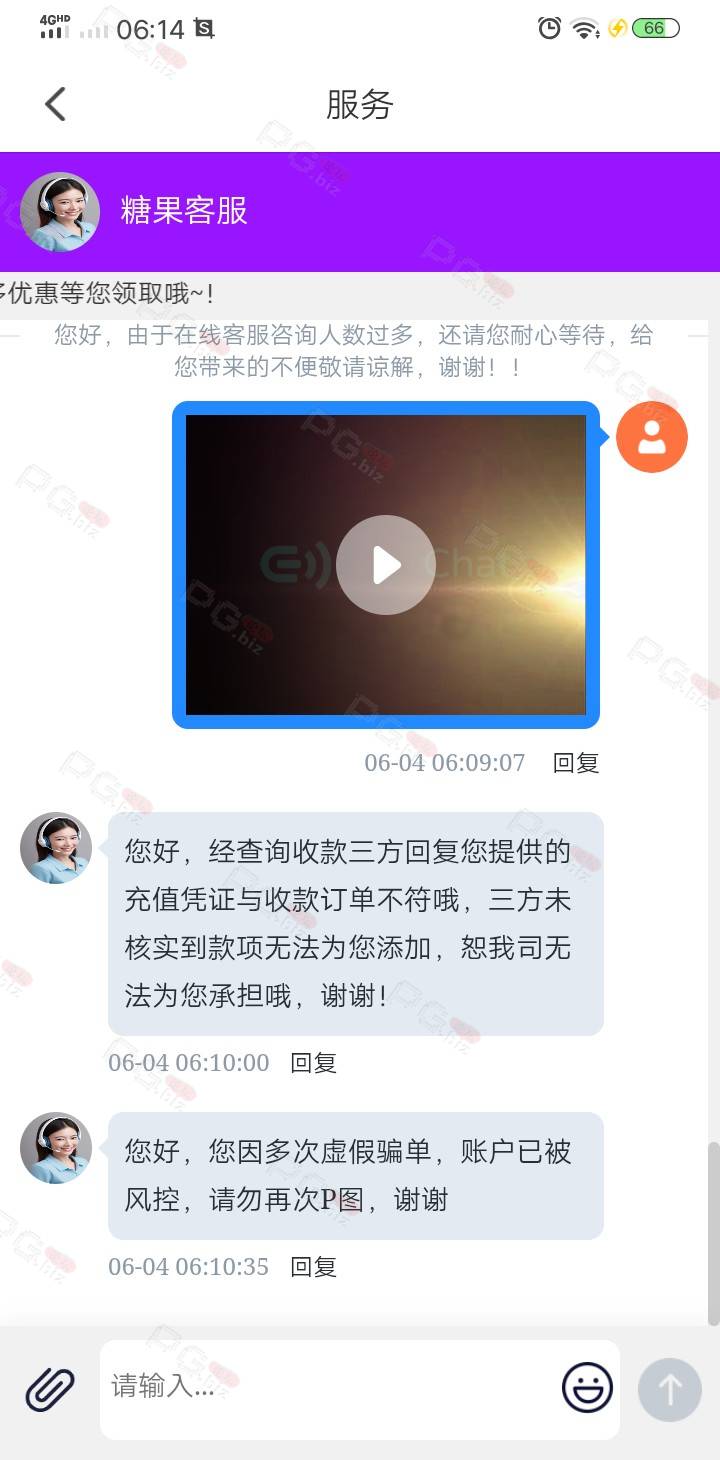The height and width of the screenshot is (1460, 720).
Task: Play the video in the chat
Action: tap(385, 565)
